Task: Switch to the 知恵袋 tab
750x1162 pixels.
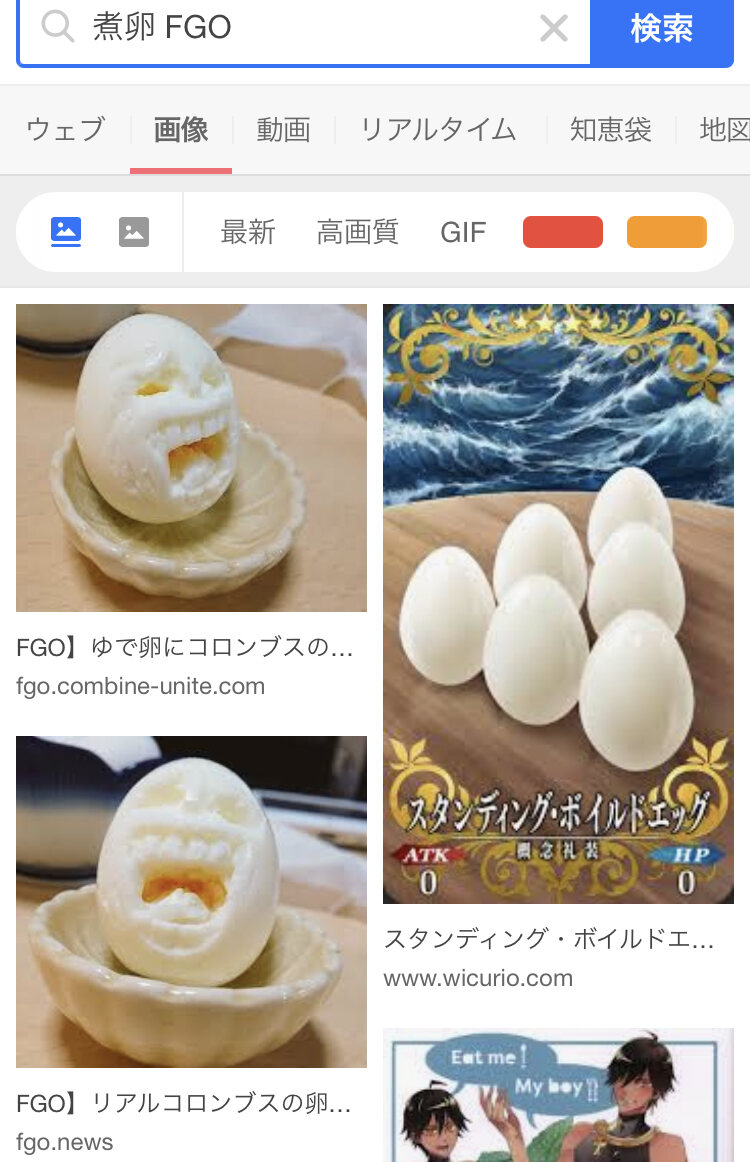Action: point(611,130)
